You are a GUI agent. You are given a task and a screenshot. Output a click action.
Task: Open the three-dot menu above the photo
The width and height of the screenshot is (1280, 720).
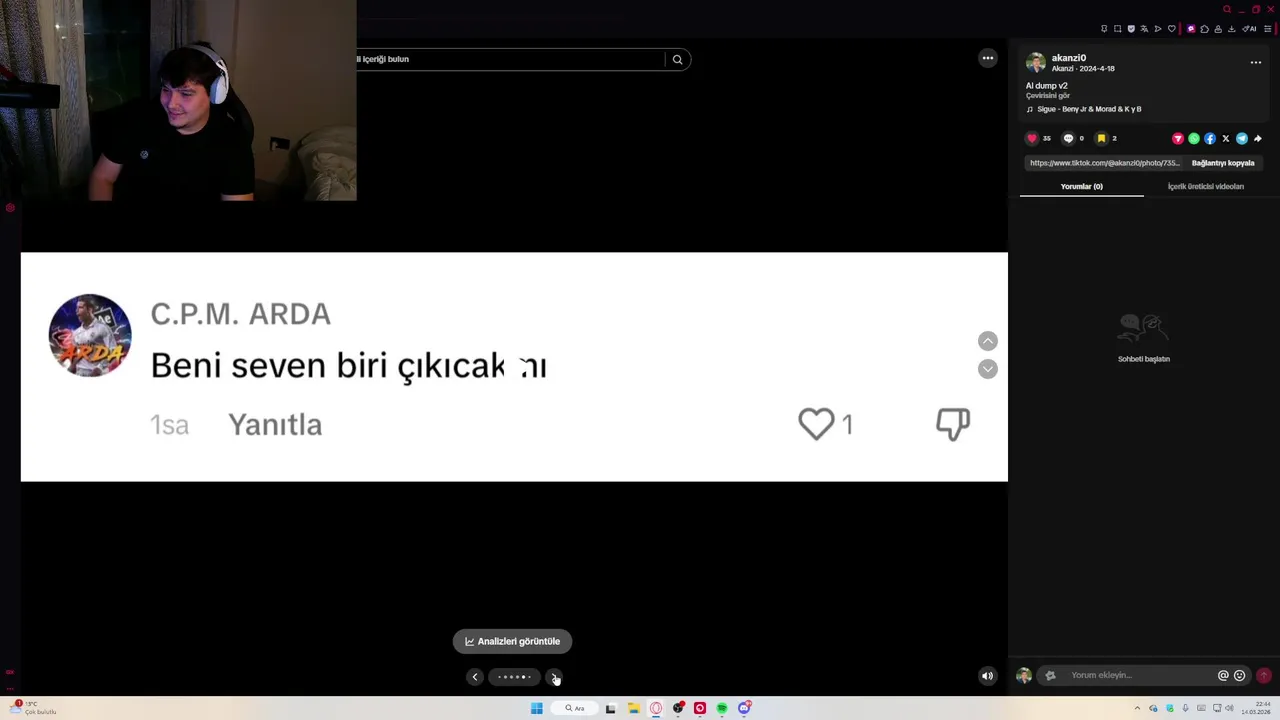pyautogui.click(x=987, y=58)
